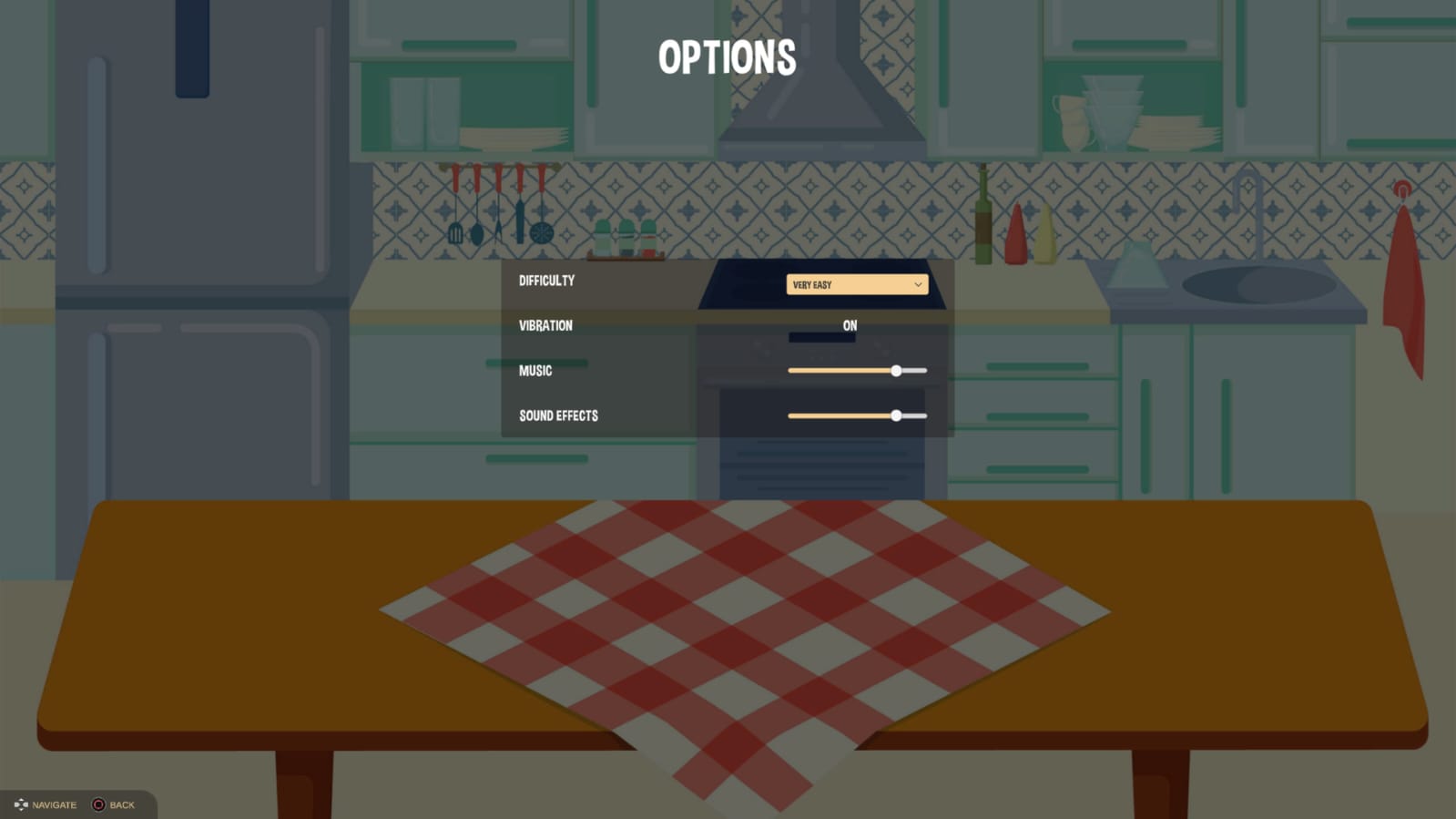The width and height of the screenshot is (1456, 819).
Task: Expand the Difficulty dropdown set to Very Easy
Action: pyautogui.click(x=857, y=284)
